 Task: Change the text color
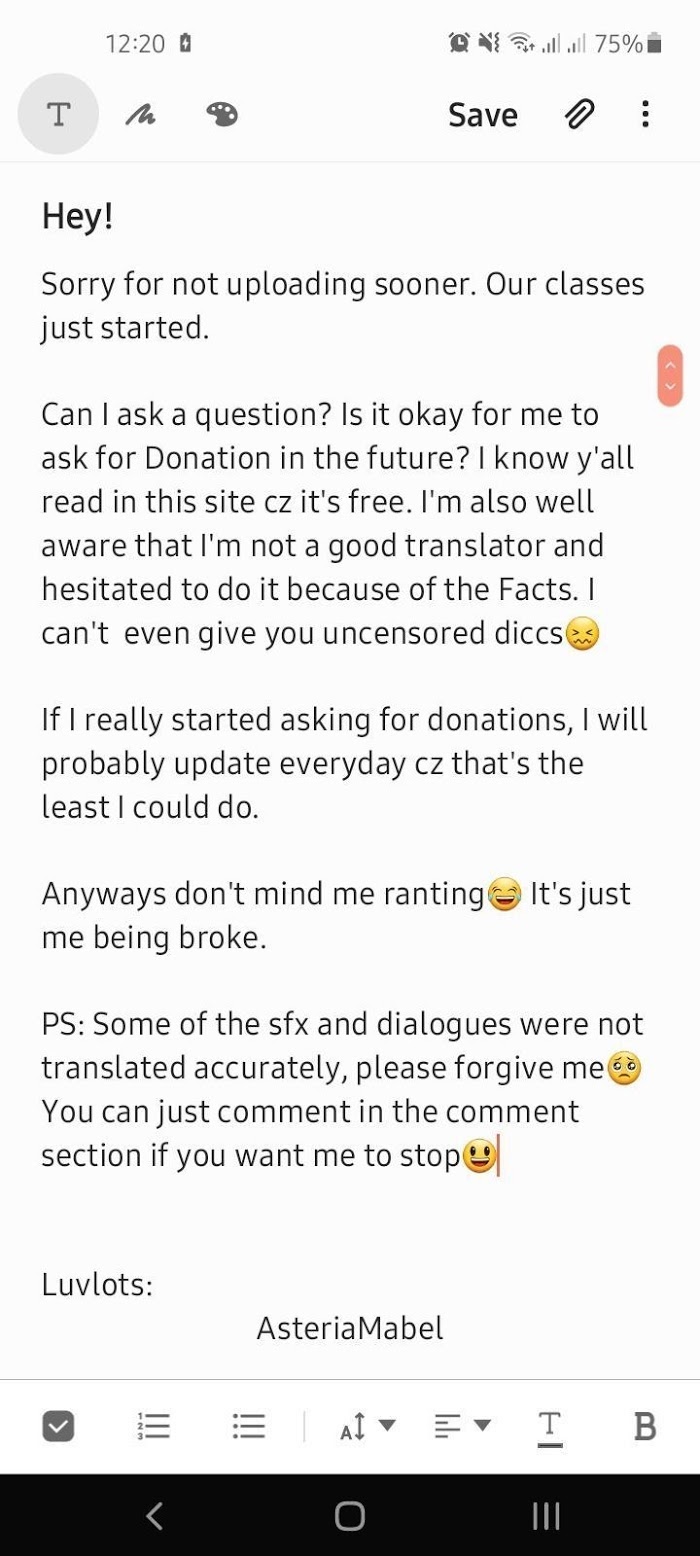[x=549, y=1425]
